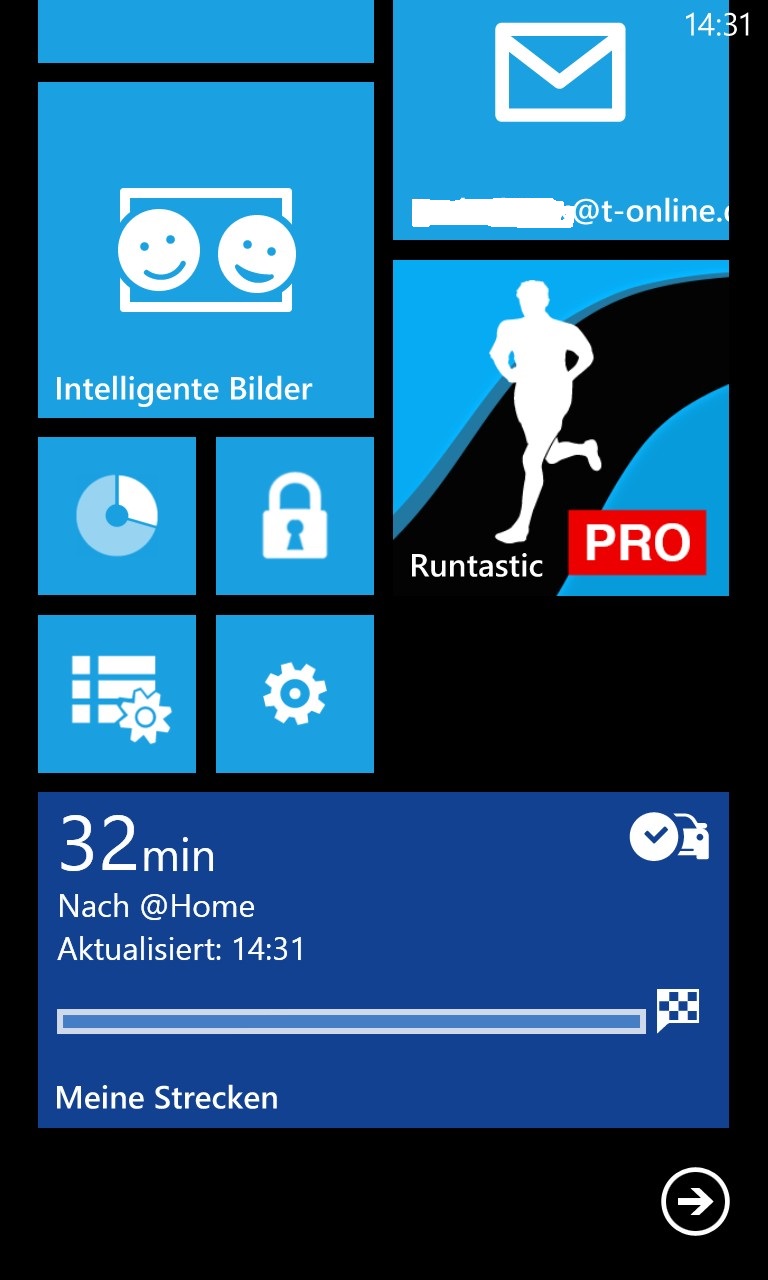
Task: Open the Intelligente Bilder tile
Action: pyautogui.click(x=206, y=250)
